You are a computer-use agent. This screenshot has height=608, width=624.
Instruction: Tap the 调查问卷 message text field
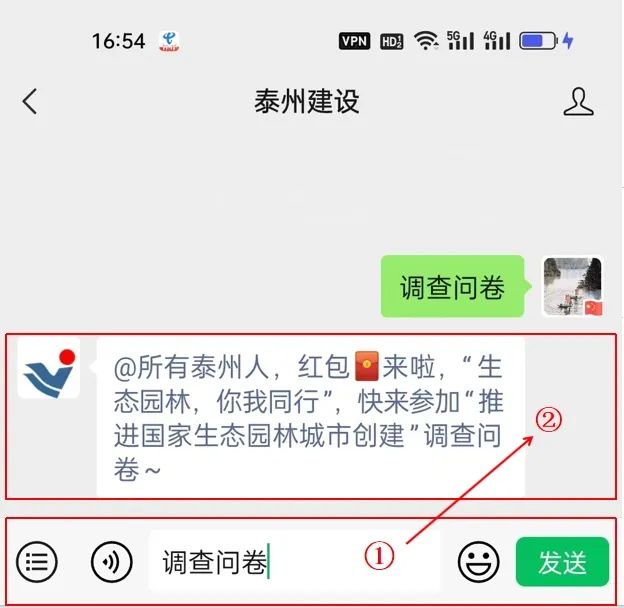click(290, 562)
